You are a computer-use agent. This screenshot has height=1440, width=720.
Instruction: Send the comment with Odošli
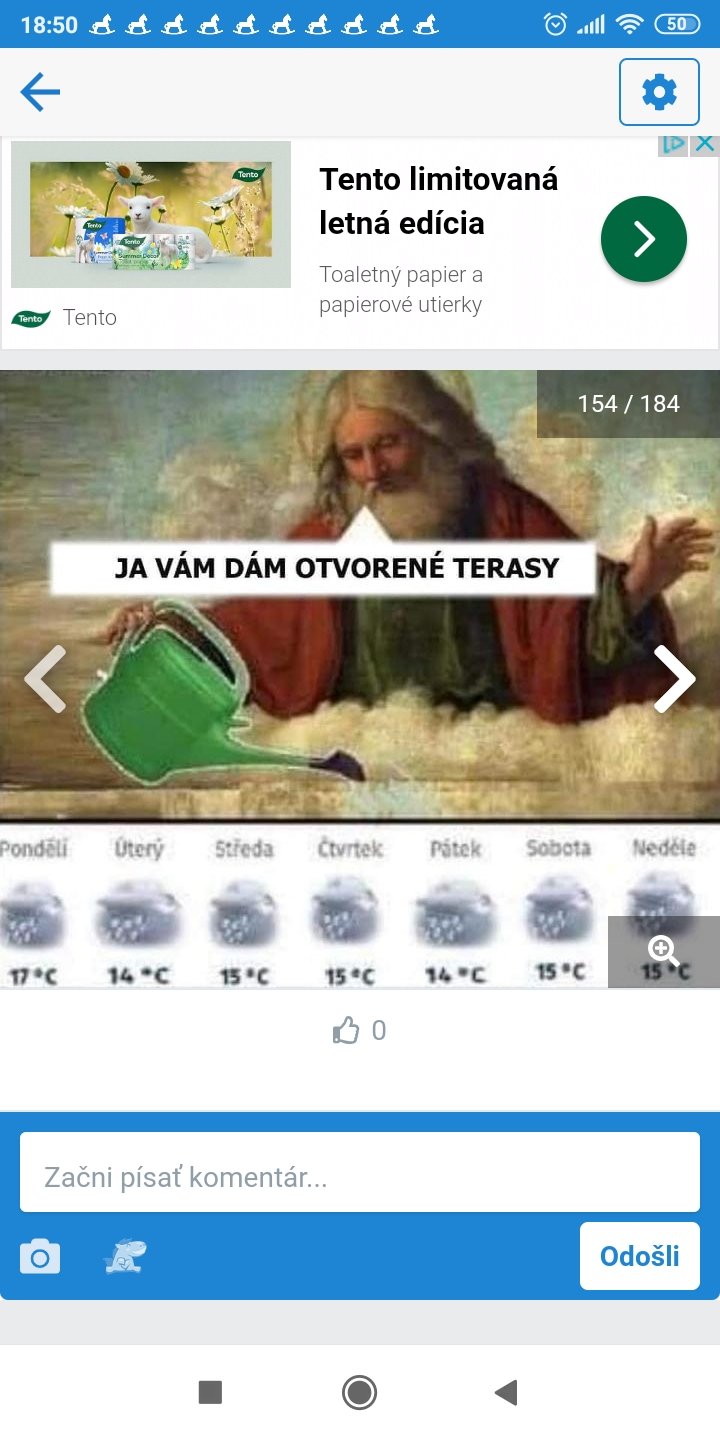pyautogui.click(x=639, y=1256)
